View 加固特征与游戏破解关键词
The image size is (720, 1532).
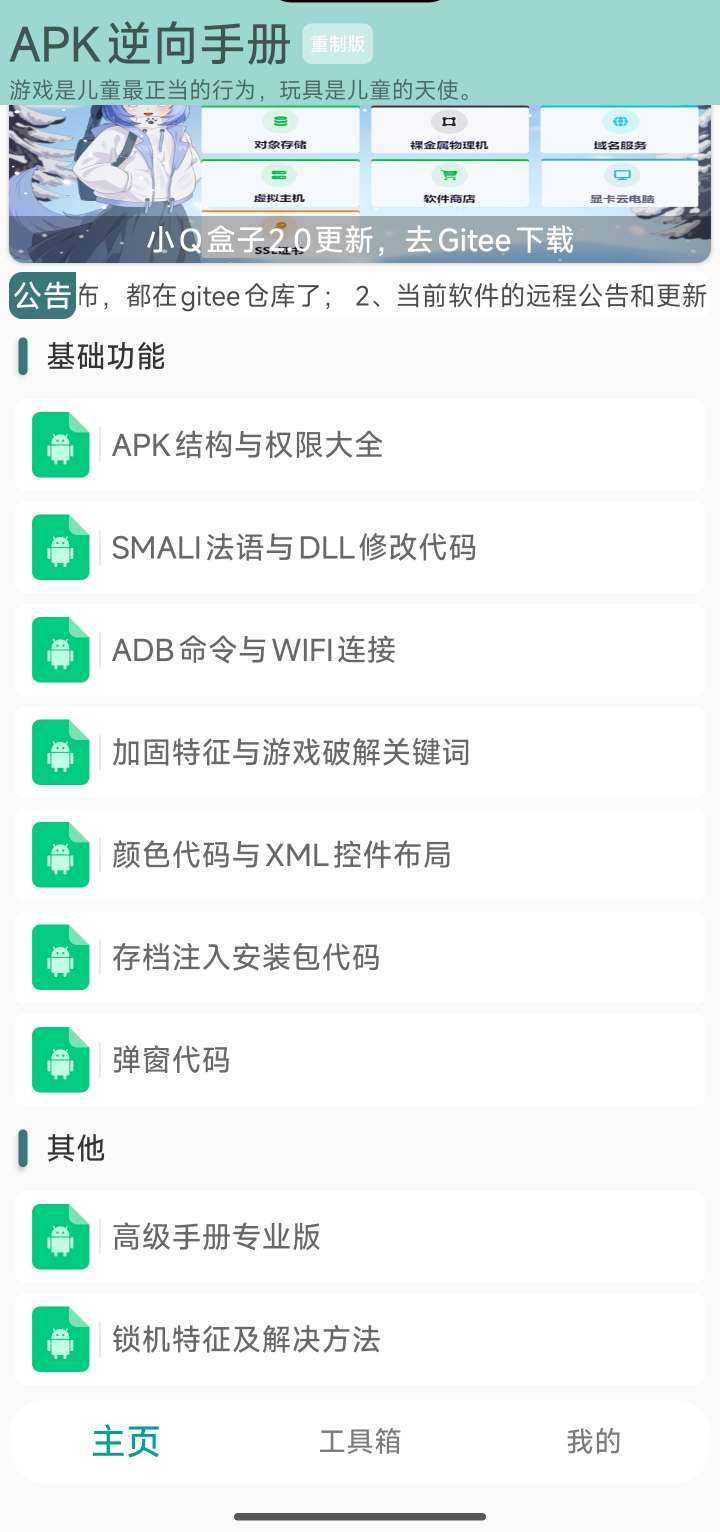pyautogui.click(x=360, y=752)
